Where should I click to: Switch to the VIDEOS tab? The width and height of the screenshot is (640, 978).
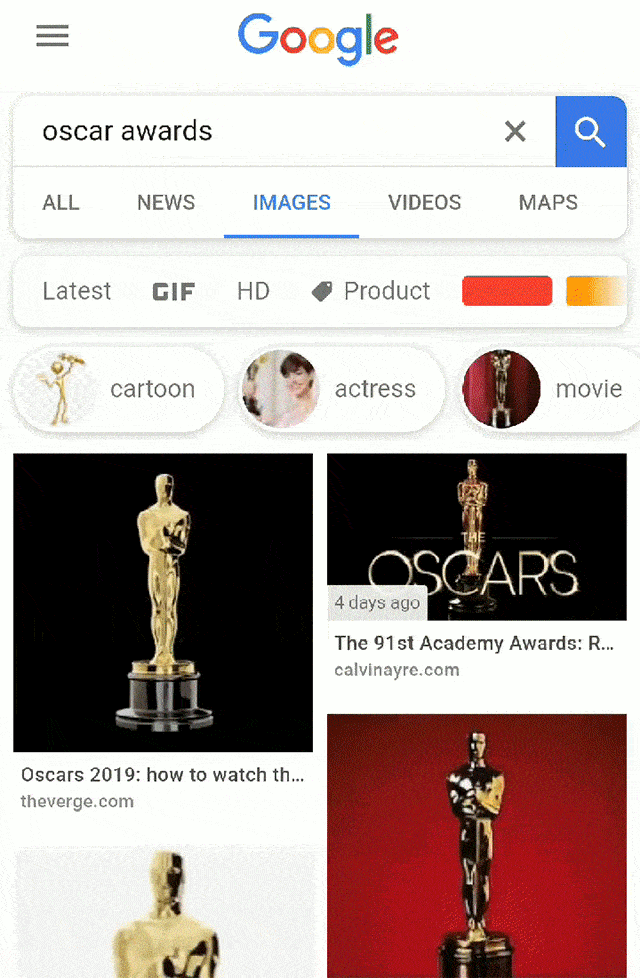[424, 202]
